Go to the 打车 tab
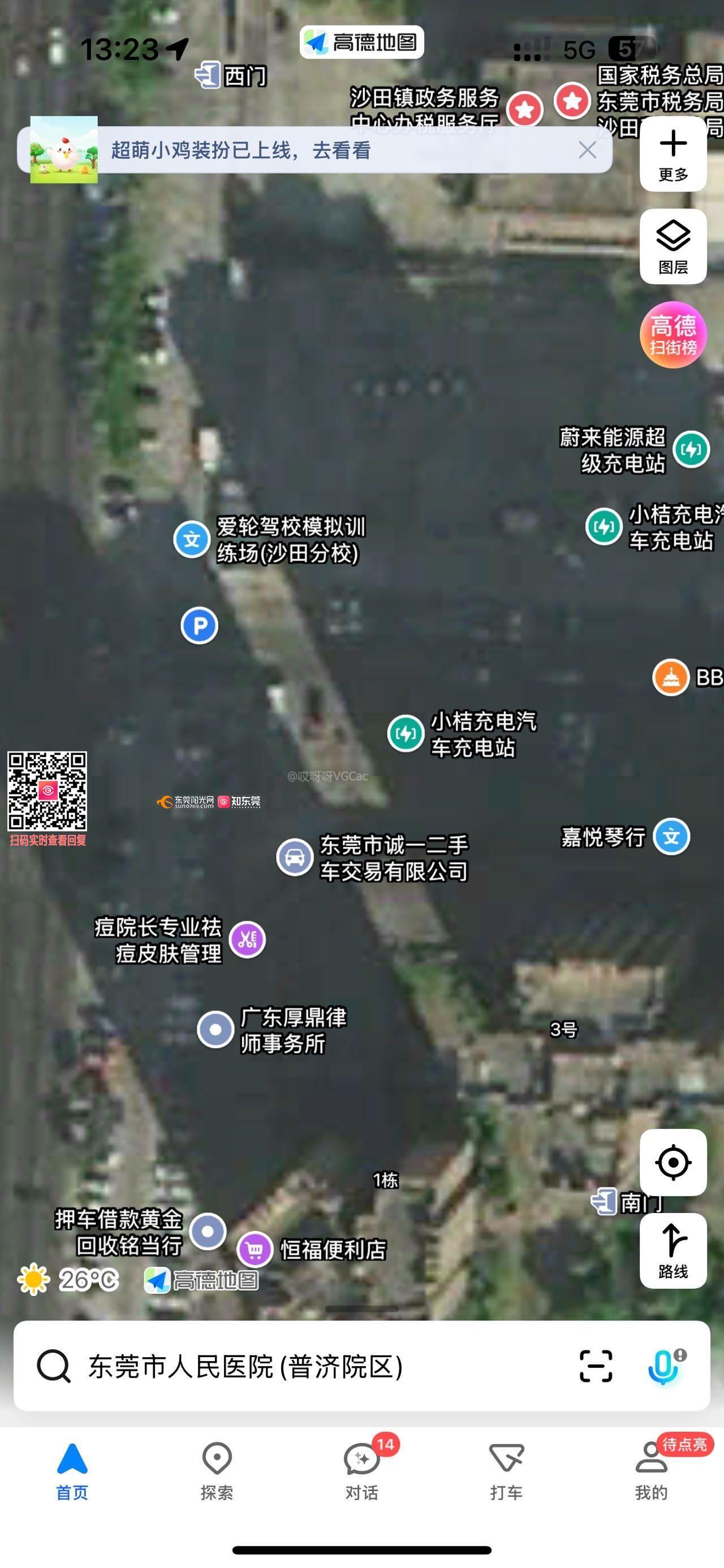This screenshot has height=1568, width=724. pyautogui.click(x=506, y=1471)
